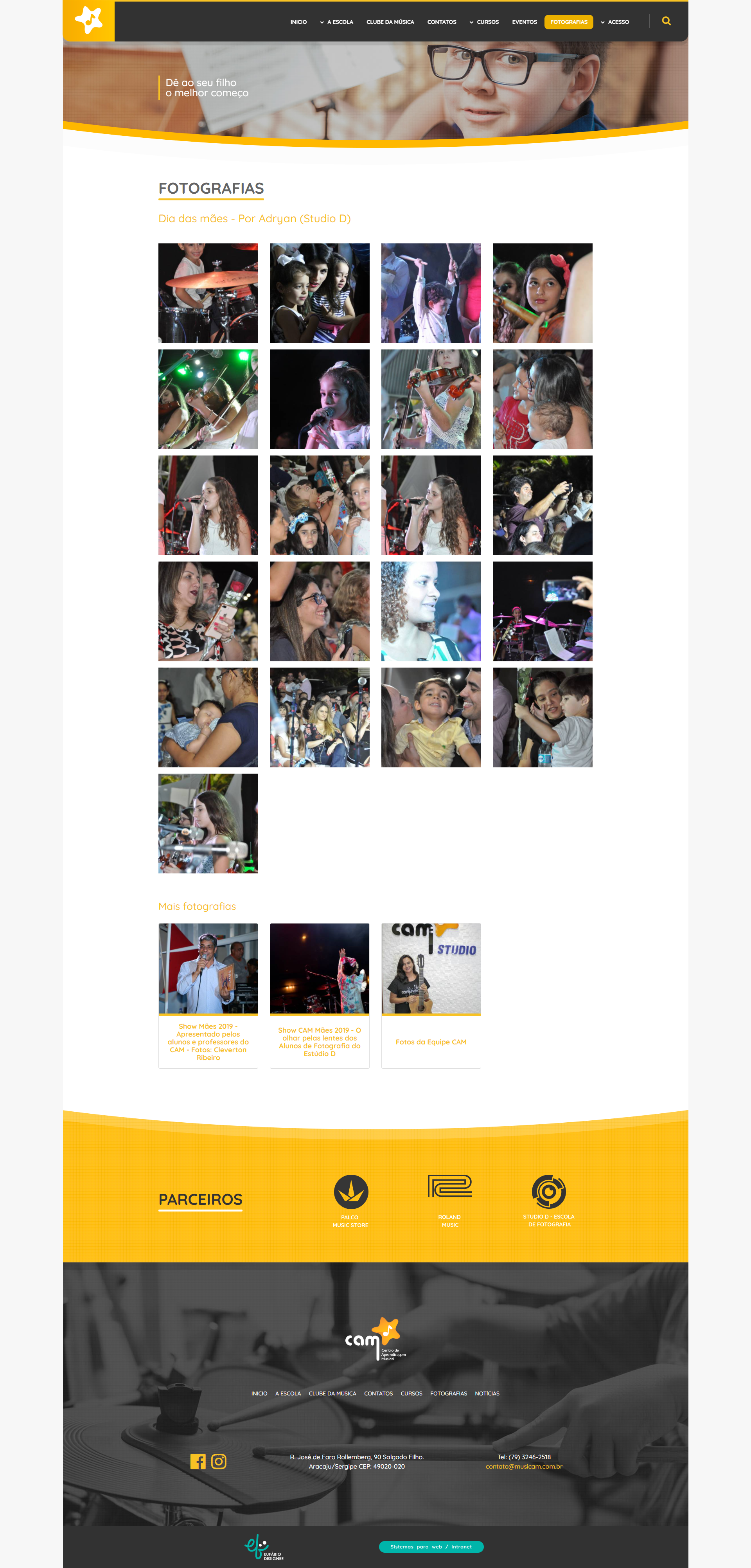Open CLUBE DA MÚSICA in top menu
Viewport: 751px width, 1568px height.
[x=390, y=22]
